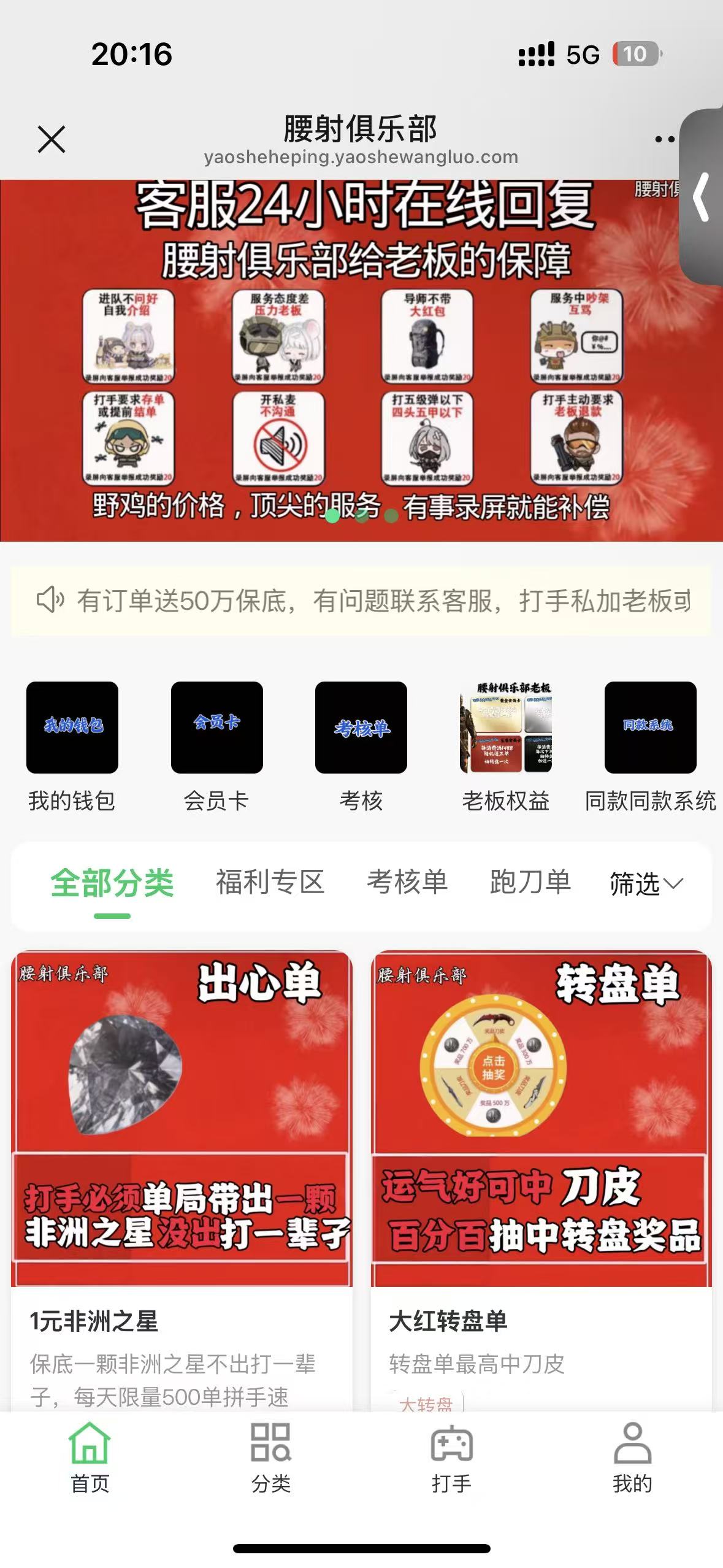Switch to the 跑刀单 tab
Image resolution: width=723 pixels, height=1568 pixels.
[x=530, y=882]
